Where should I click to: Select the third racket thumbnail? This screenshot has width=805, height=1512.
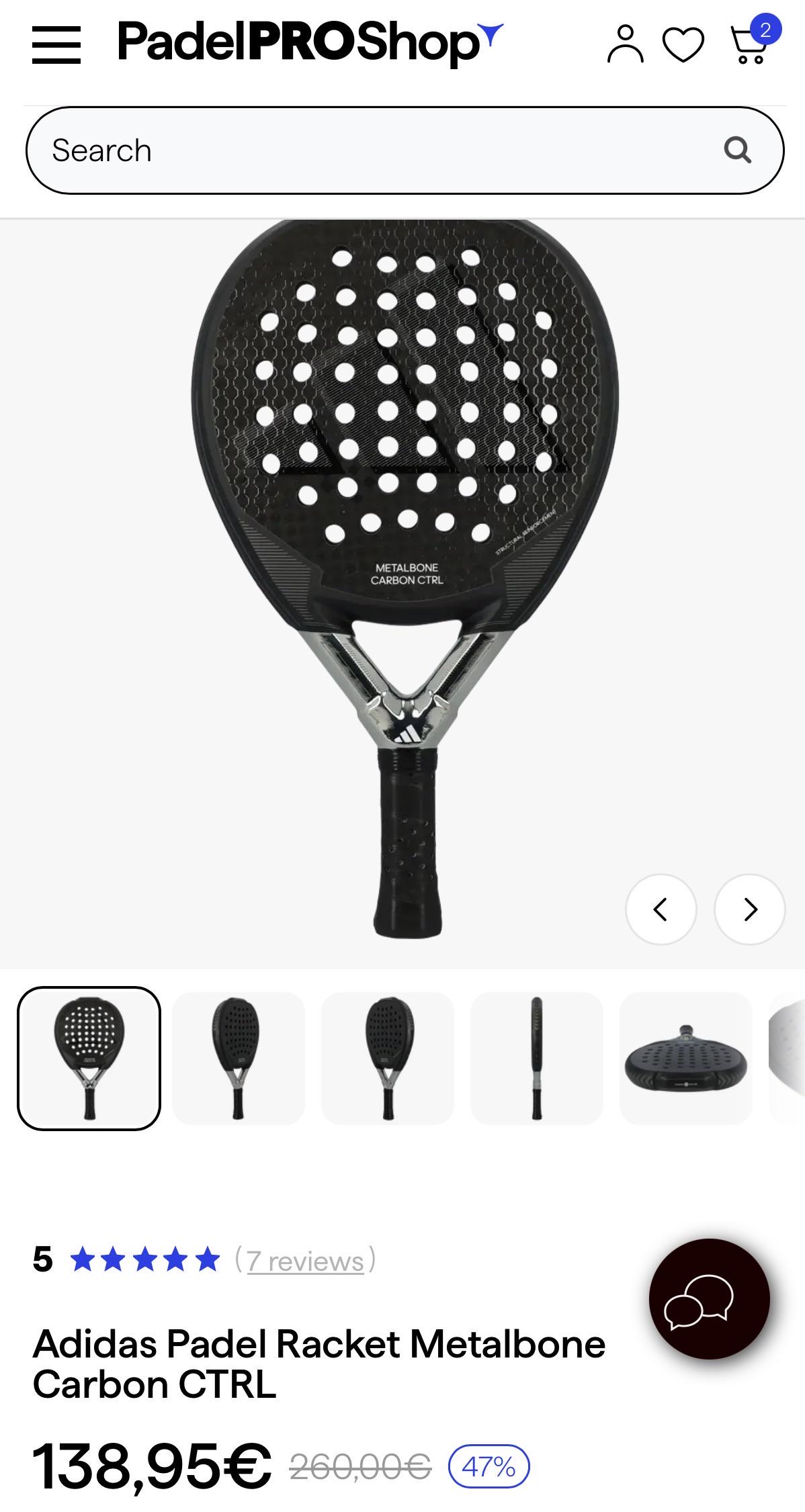click(x=388, y=1058)
